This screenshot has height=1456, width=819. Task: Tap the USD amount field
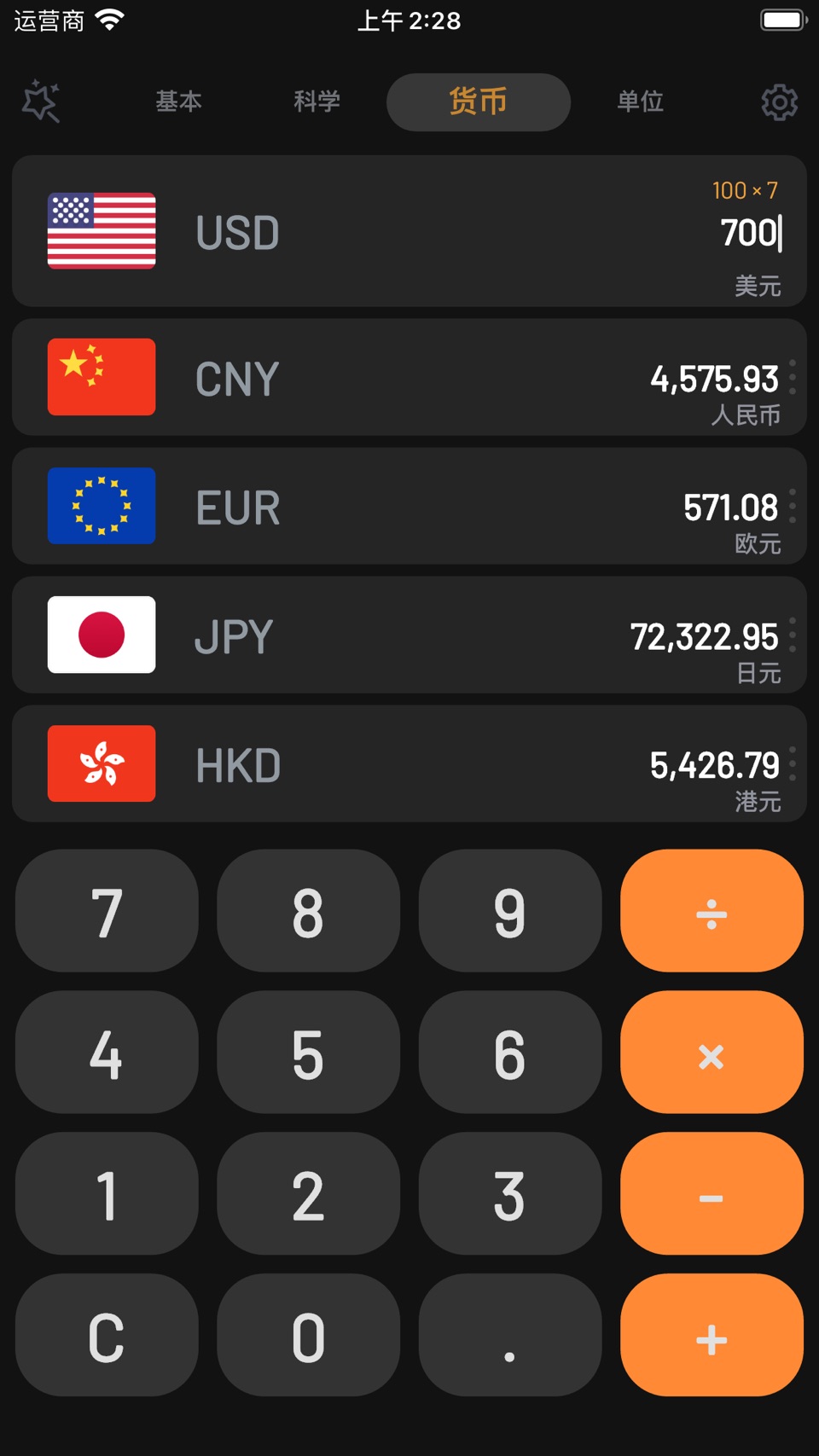coord(749,233)
